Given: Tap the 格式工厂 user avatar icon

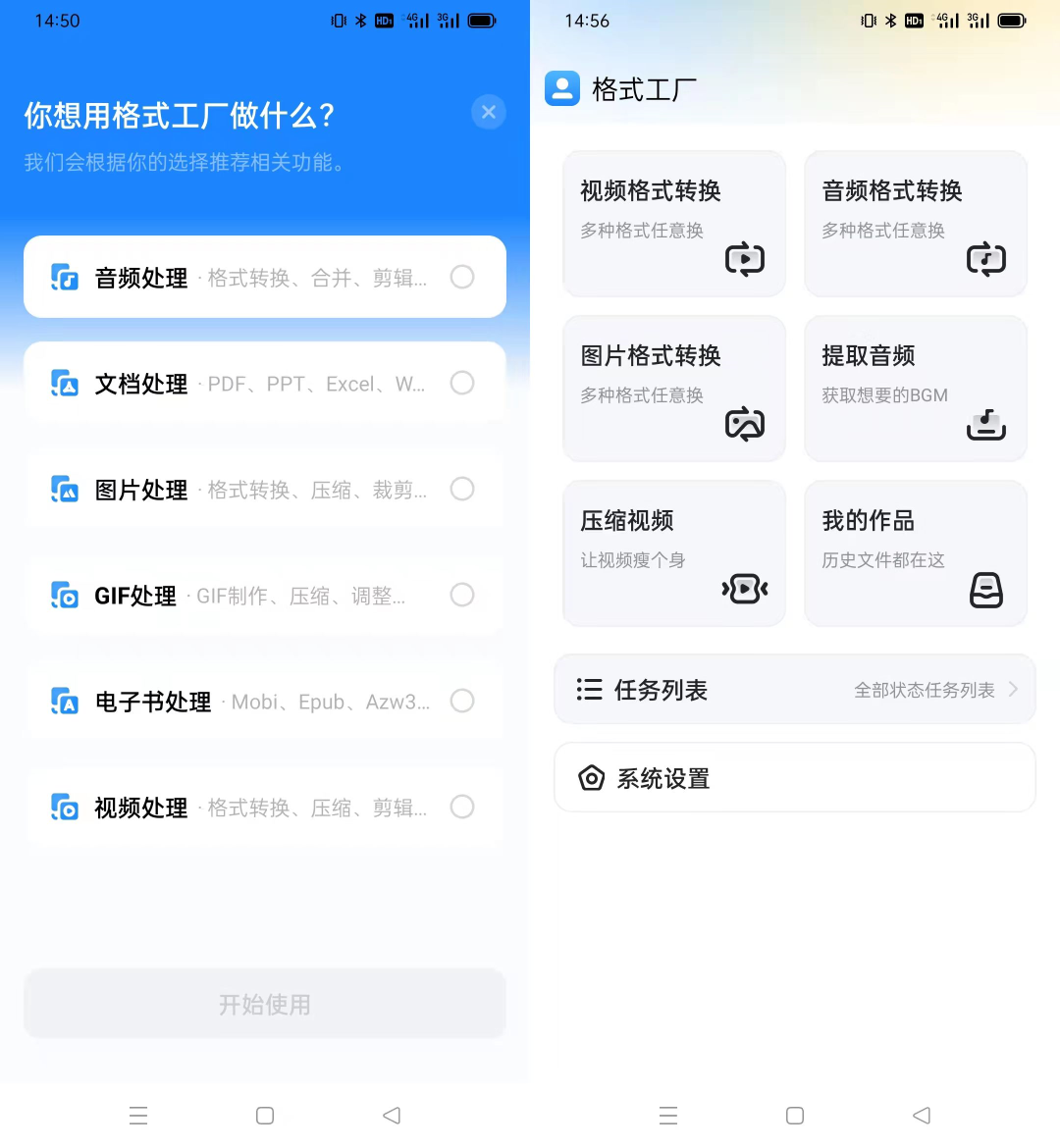Looking at the screenshot, I should [x=561, y=88].
